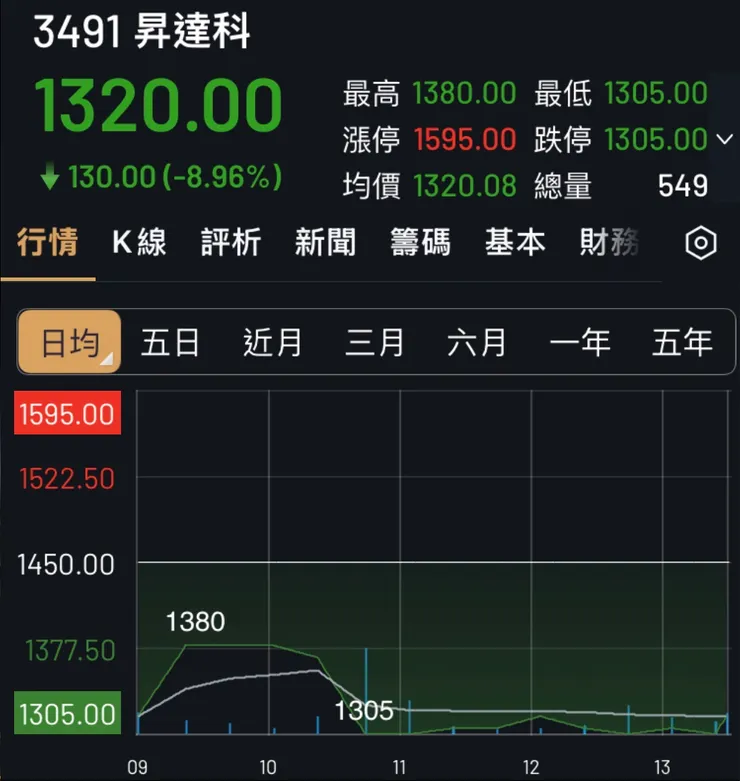Show the 五日 chart range
The width and height of the screenshot is (740, 781).
tap(170, 343)
